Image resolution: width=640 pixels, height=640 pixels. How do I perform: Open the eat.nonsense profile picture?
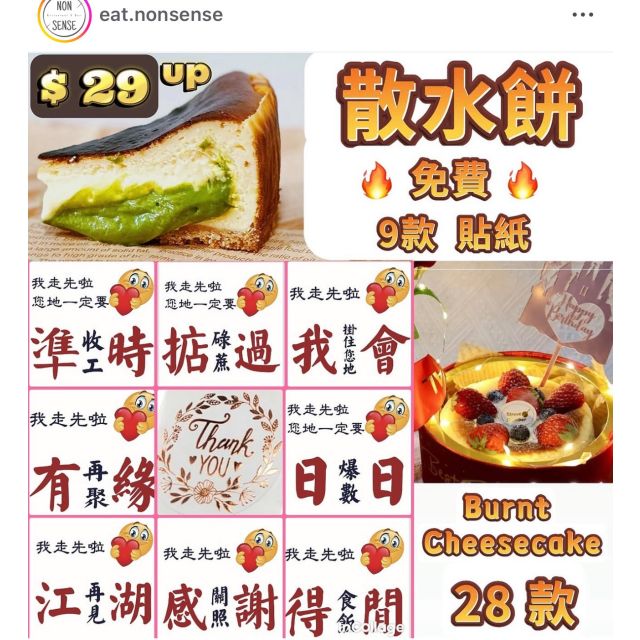[x=63, y=16]
